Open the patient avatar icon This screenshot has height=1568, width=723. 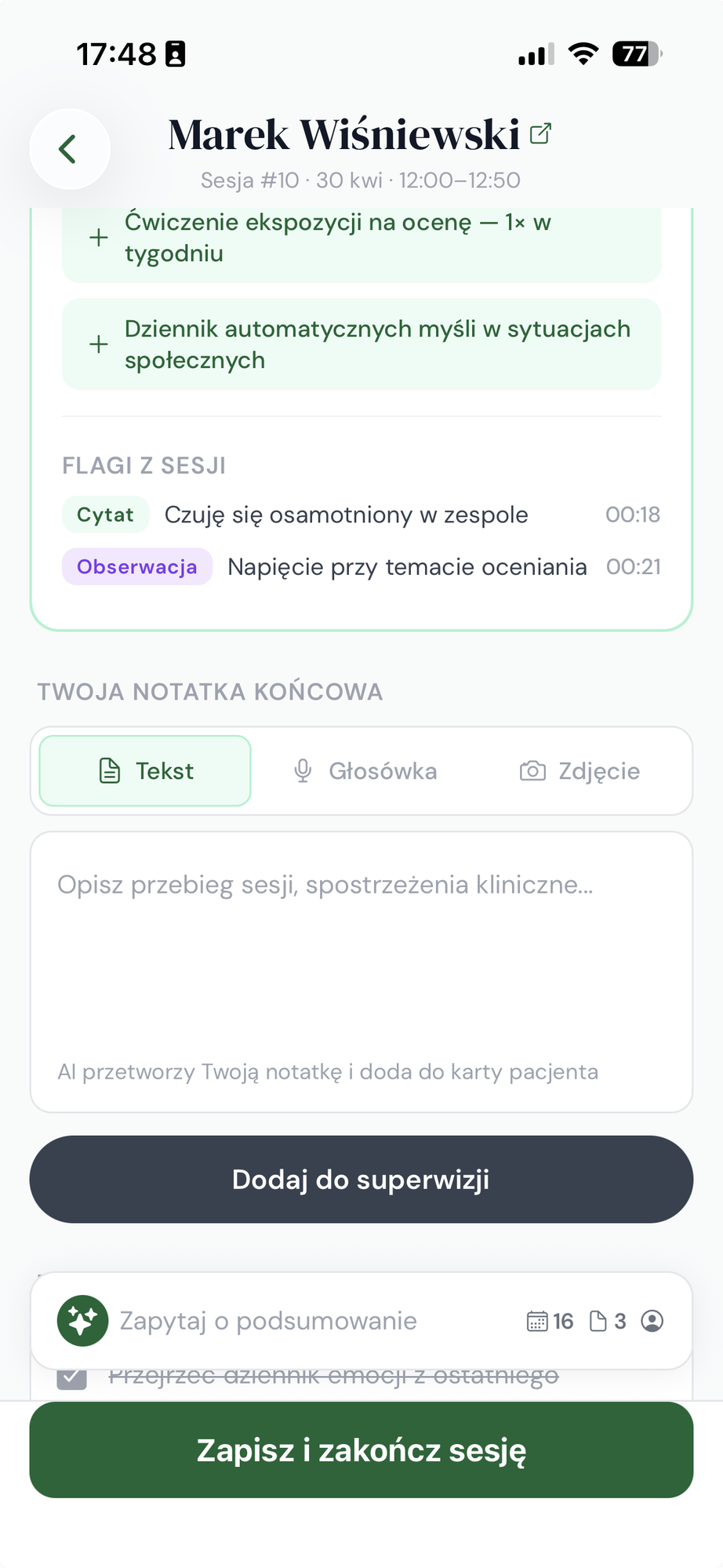coord(652,1320)
